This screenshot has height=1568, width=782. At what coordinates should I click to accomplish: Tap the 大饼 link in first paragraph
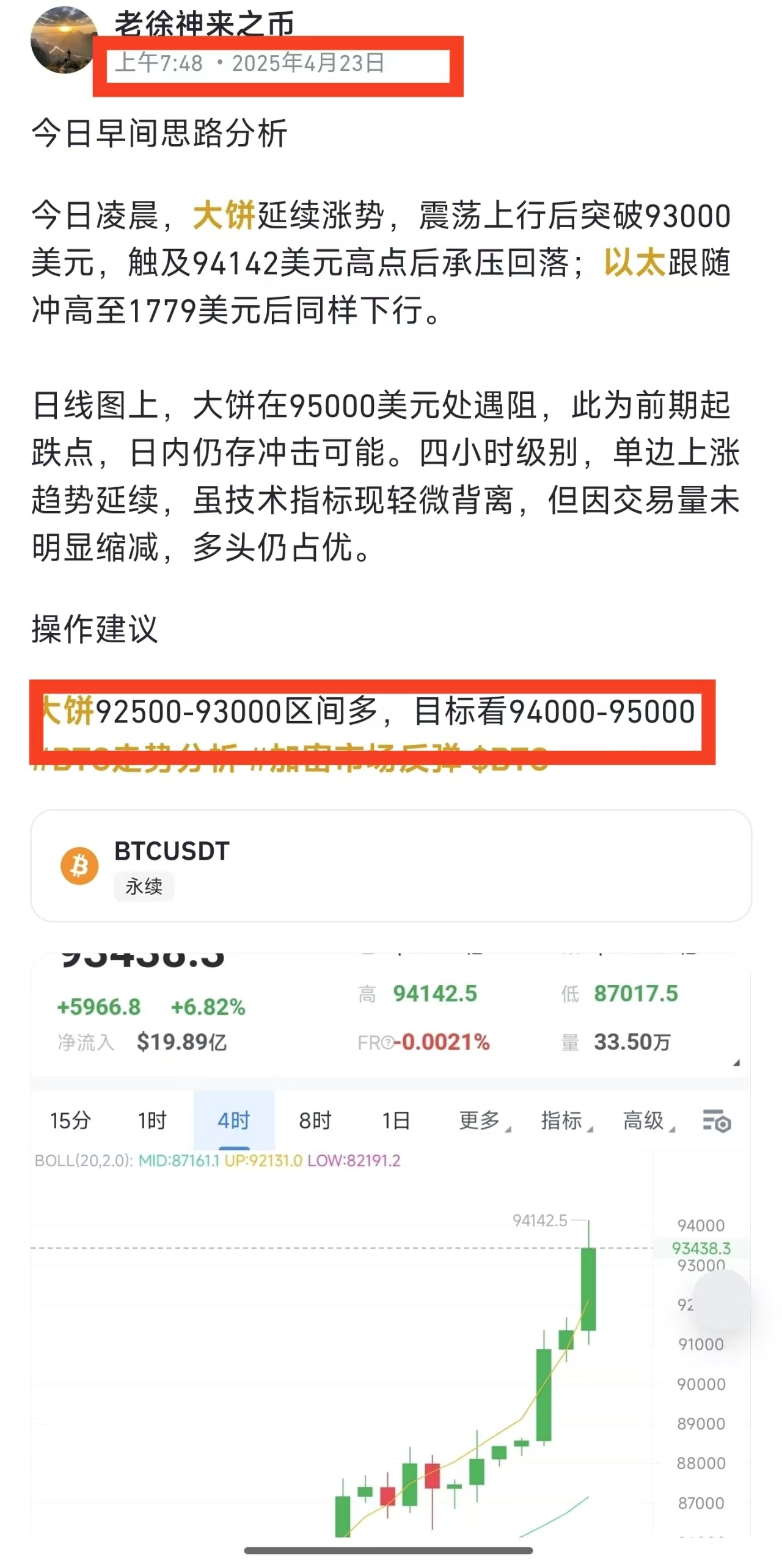(224, 216)
